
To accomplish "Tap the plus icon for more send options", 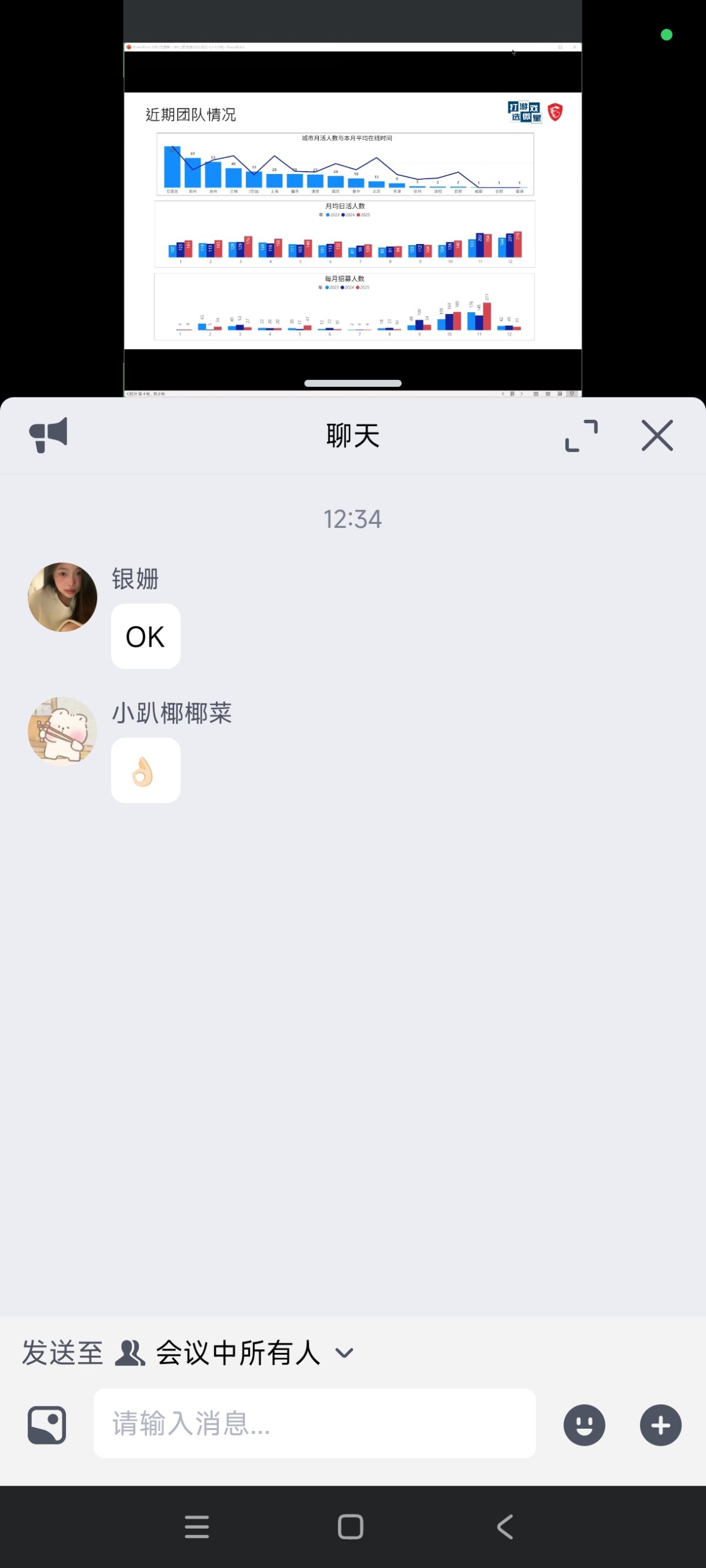I will pos(660,1425).
